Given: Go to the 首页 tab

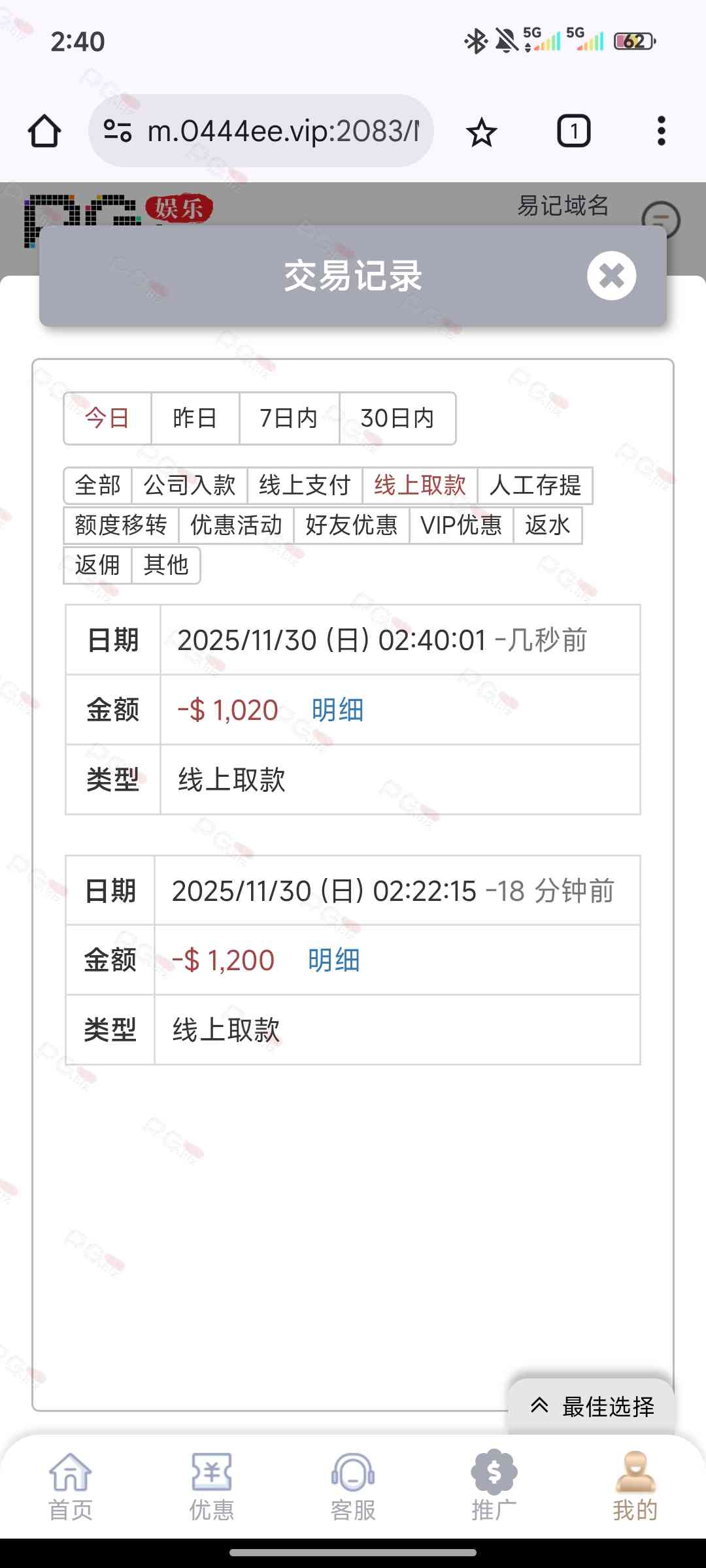Looking at the screenshot, I should (x=71, y=1486).
